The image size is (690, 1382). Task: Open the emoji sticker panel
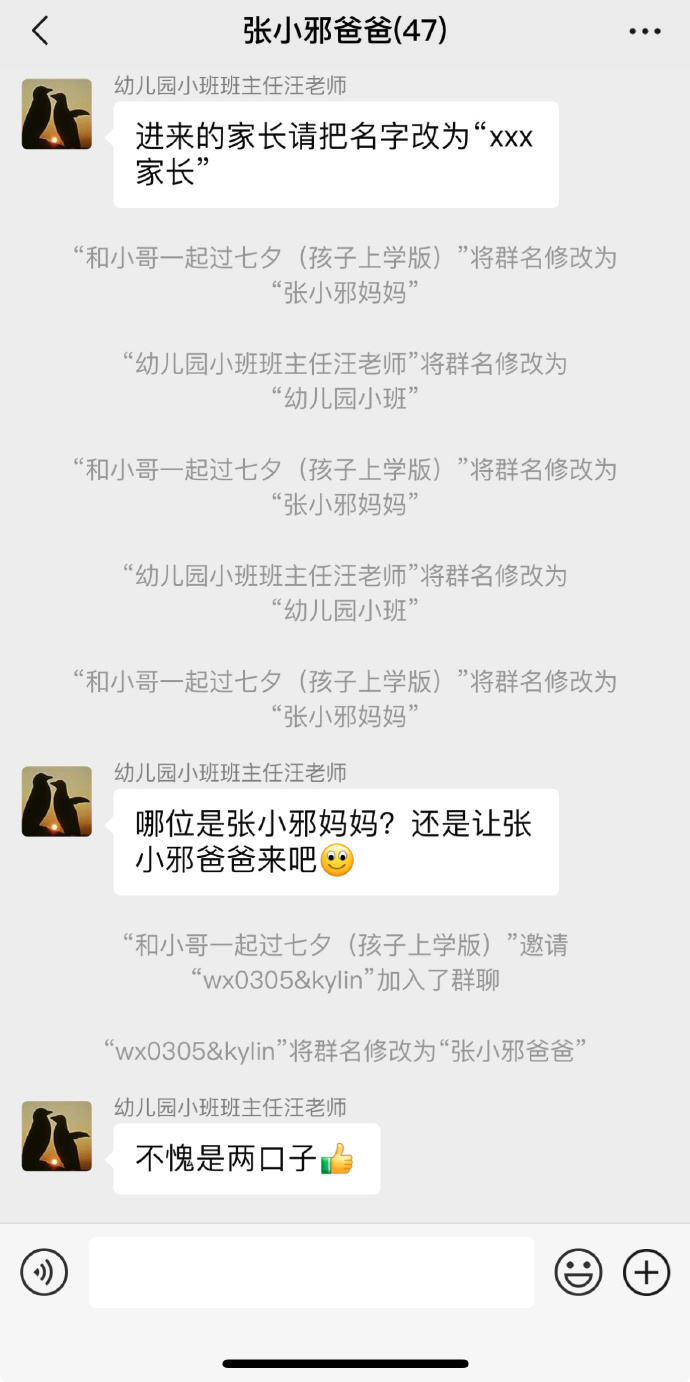[x=579, y=1272]
